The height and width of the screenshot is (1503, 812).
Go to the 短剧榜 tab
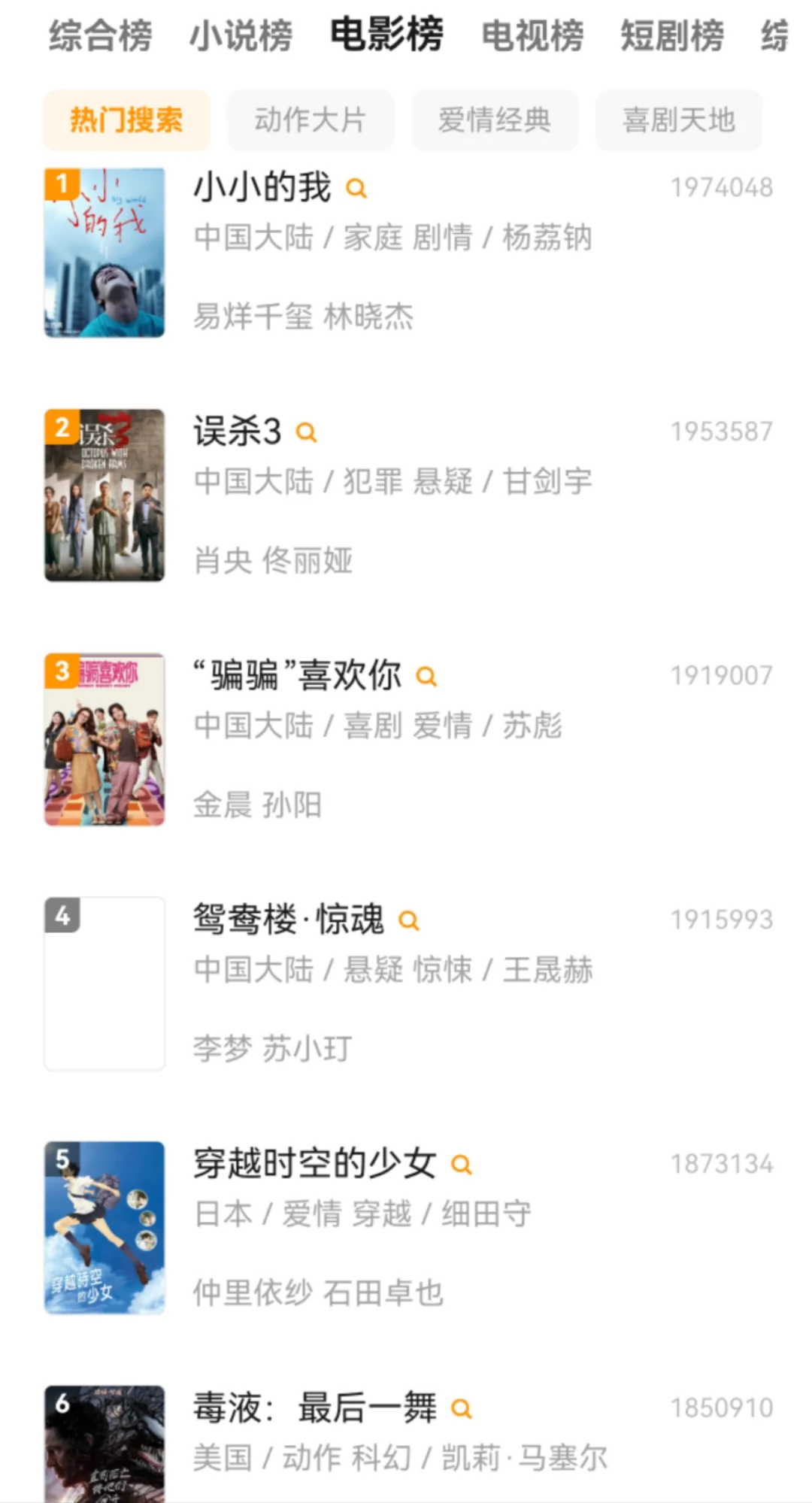672,35
